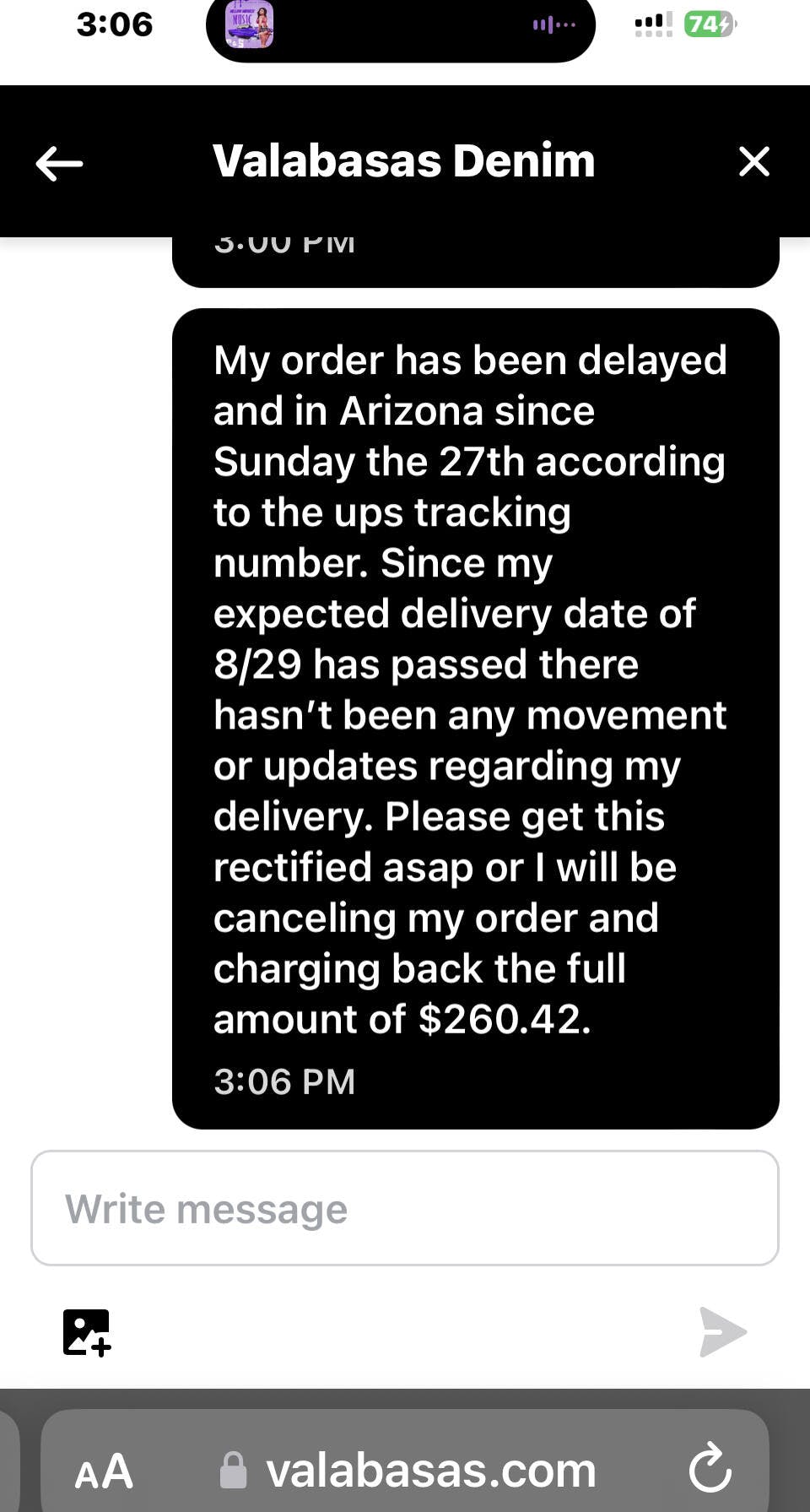This screenshot has height=1512, width=810.
Task: Open Safari's AA text size menu
Action: [x=104, y=1471]
